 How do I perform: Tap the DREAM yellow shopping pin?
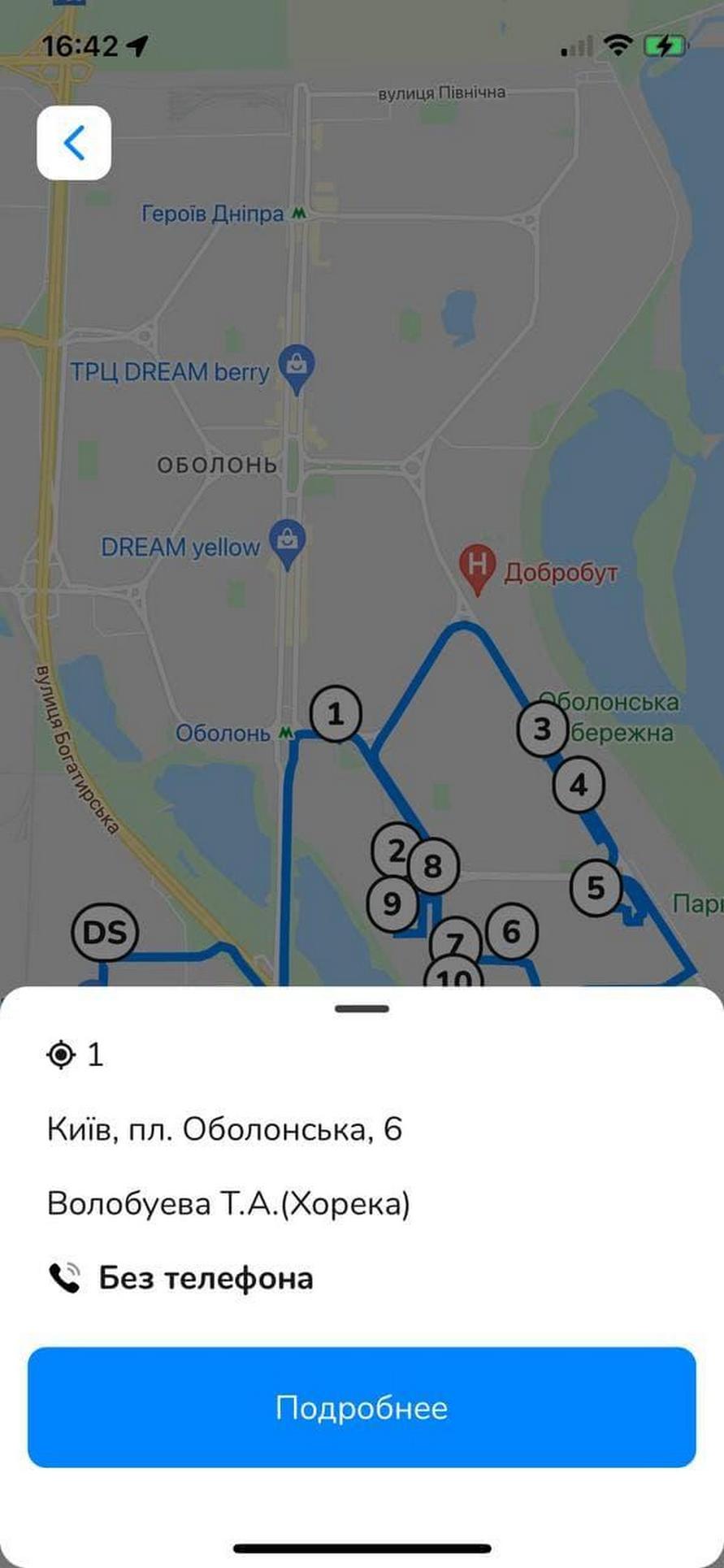click(x=287, y=544)
